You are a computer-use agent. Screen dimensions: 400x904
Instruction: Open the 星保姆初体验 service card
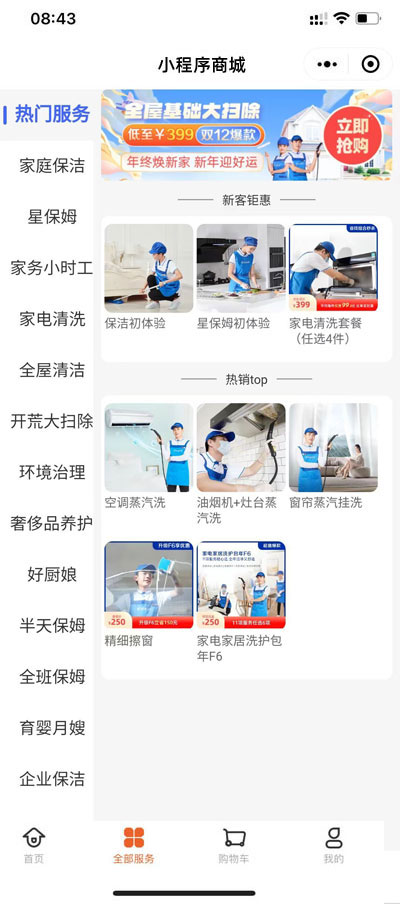[241, 277]
